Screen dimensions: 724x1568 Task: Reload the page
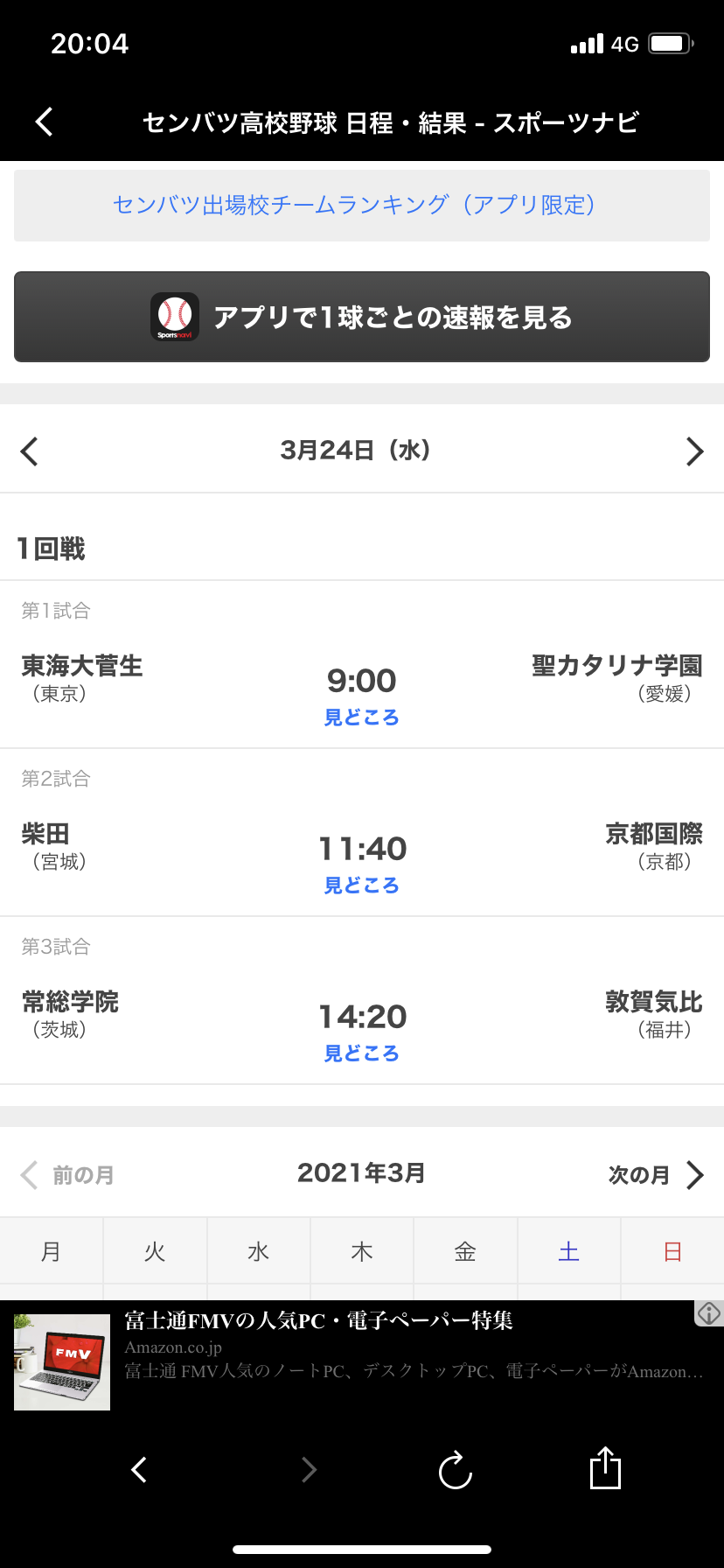click(456, 1470)
